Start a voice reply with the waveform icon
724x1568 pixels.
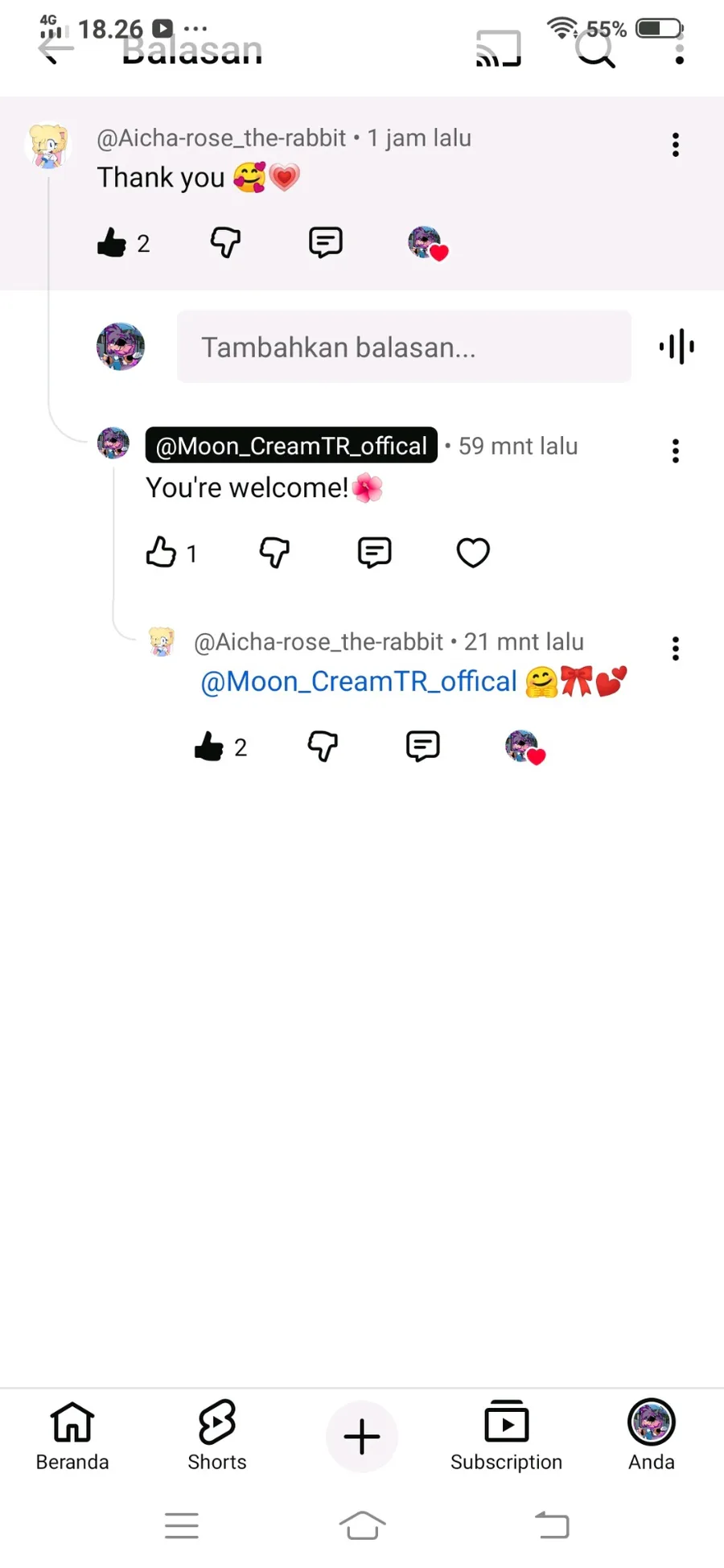click(x=677, y=347)
